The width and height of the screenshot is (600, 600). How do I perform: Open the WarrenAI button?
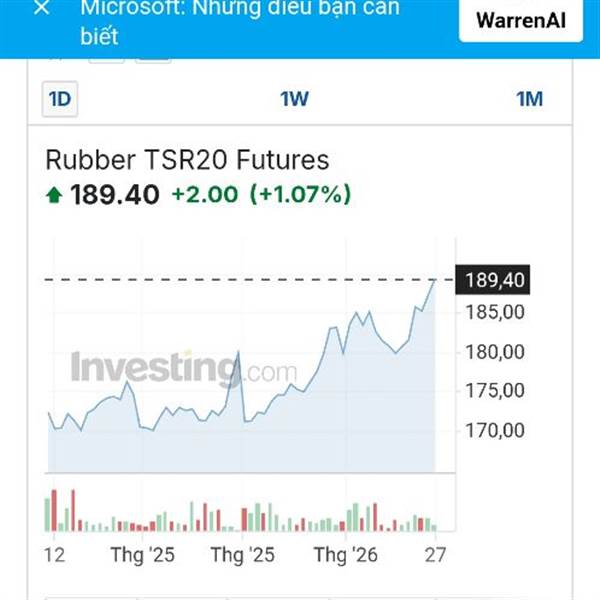(521, 21)
